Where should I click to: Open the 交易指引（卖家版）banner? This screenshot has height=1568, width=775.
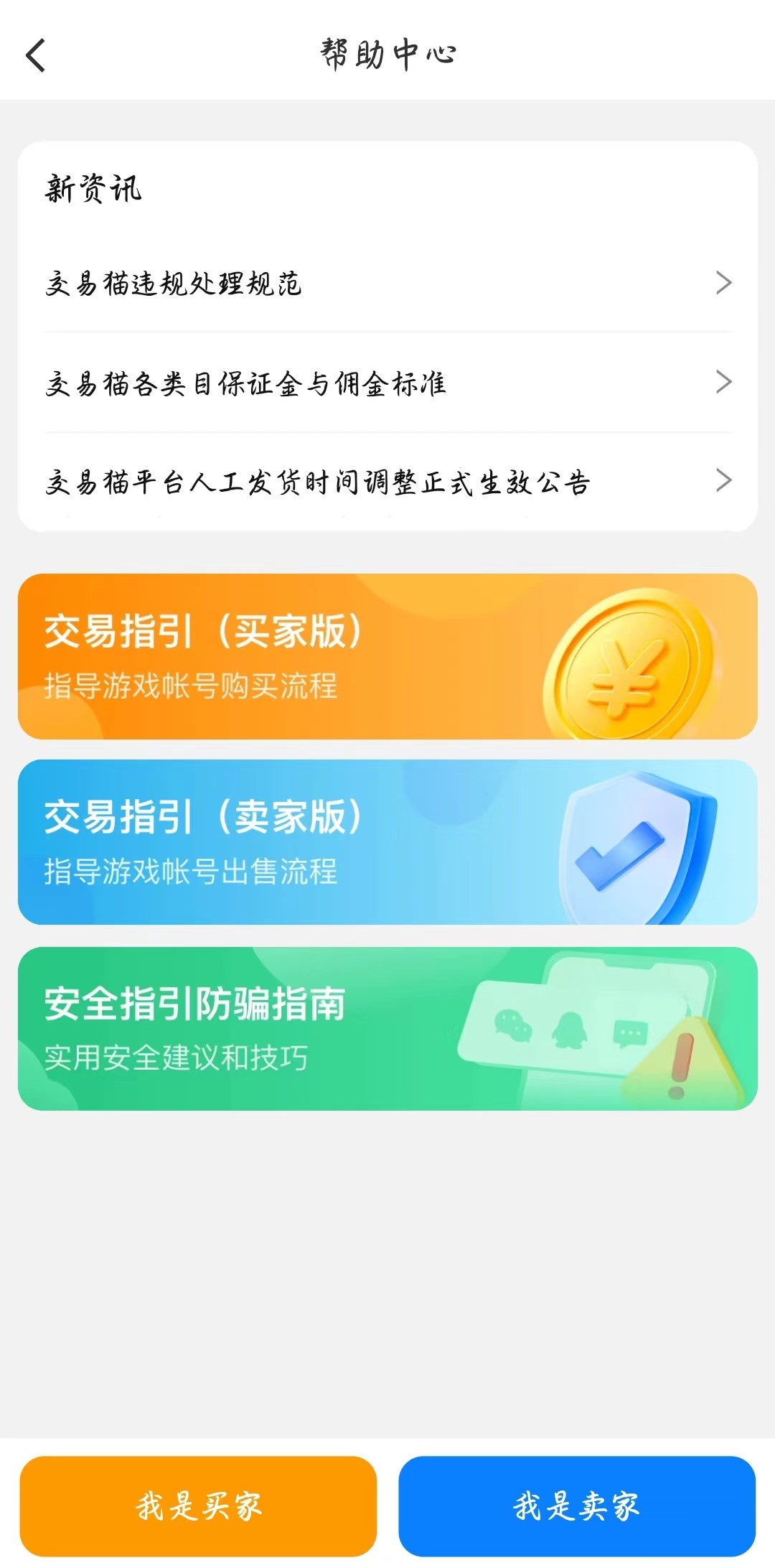point(387,841)
